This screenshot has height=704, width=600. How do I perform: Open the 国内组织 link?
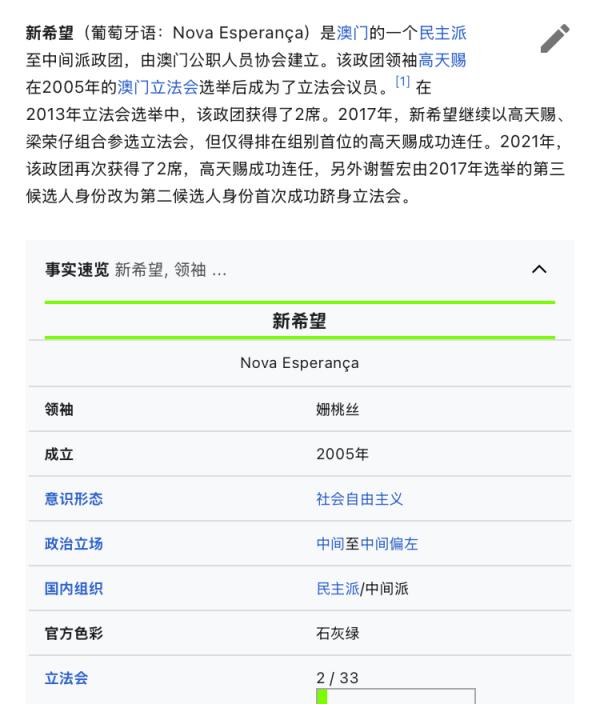(73, 589)
